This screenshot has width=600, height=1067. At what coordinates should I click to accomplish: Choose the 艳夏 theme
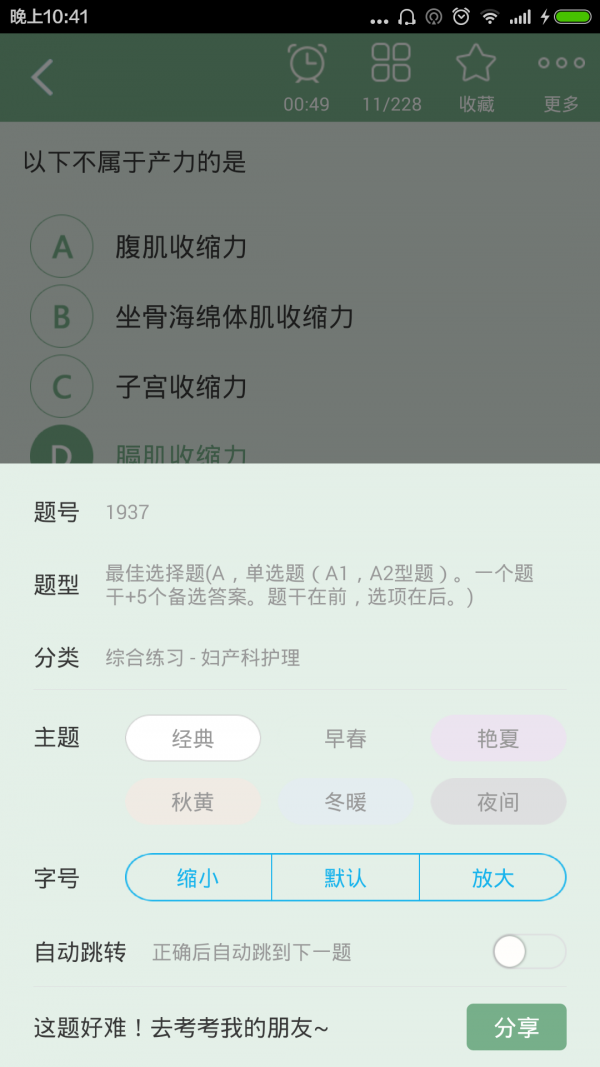pyautogui.click(x=498, y=739)
